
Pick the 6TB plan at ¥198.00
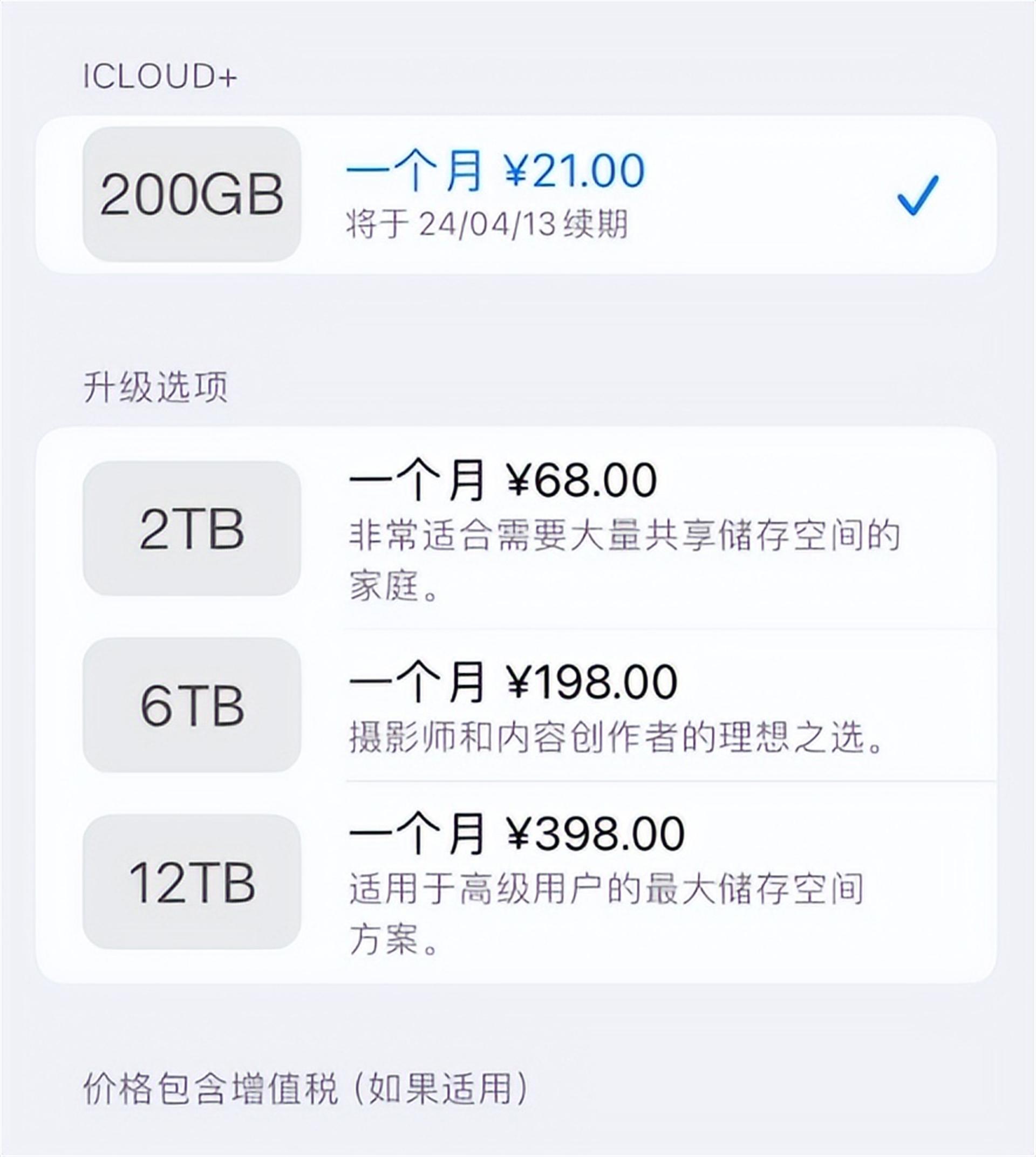click(515, 706)
